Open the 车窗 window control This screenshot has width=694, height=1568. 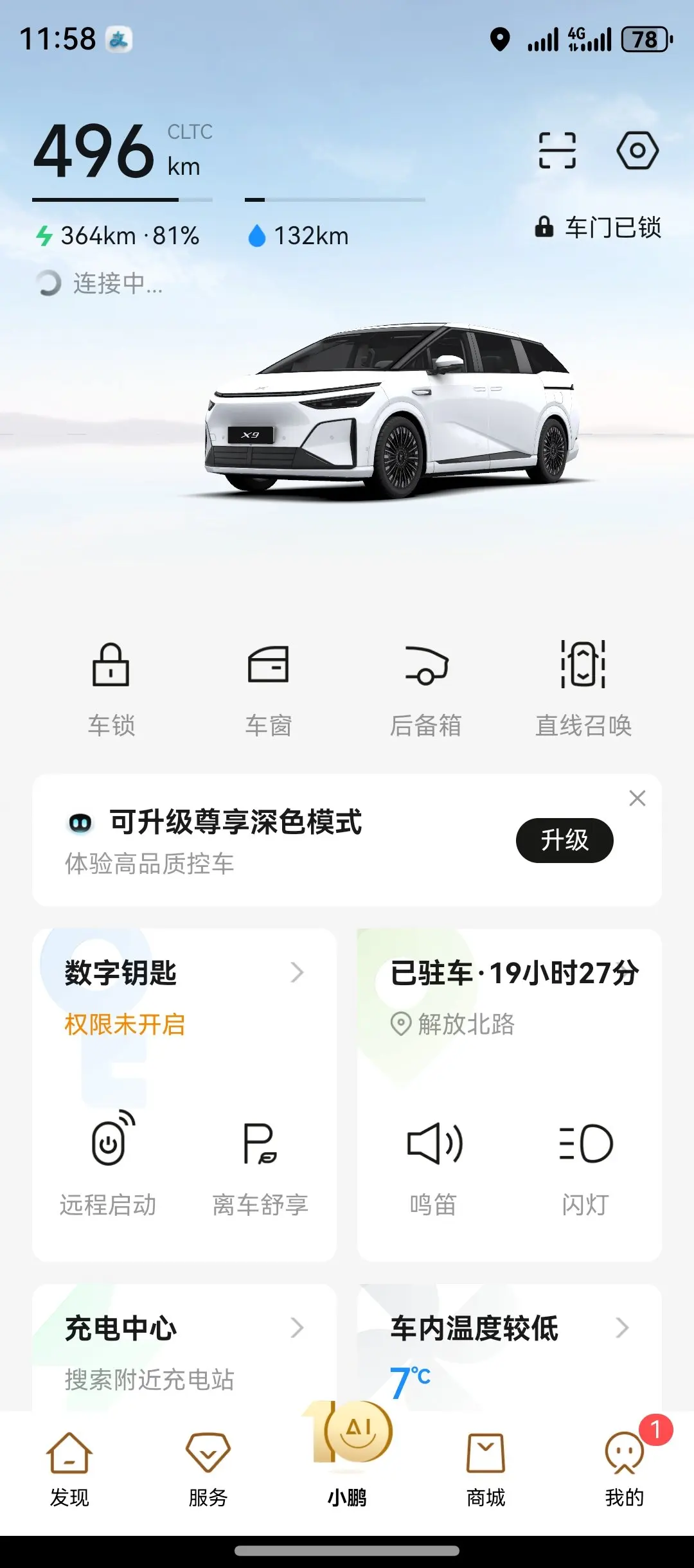point(269,689)
